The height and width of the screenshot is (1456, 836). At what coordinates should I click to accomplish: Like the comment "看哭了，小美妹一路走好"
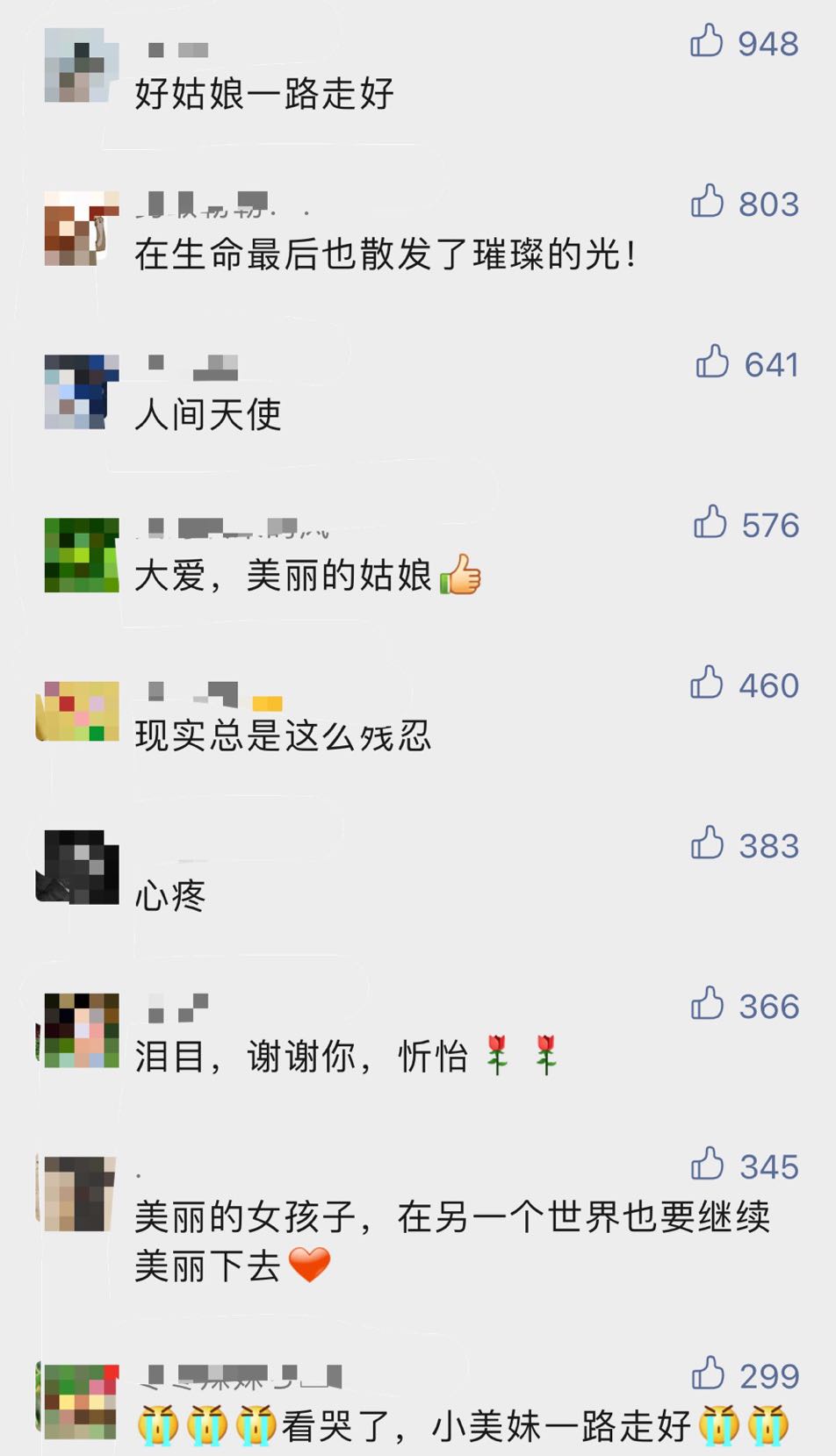tap(708, 1374)
